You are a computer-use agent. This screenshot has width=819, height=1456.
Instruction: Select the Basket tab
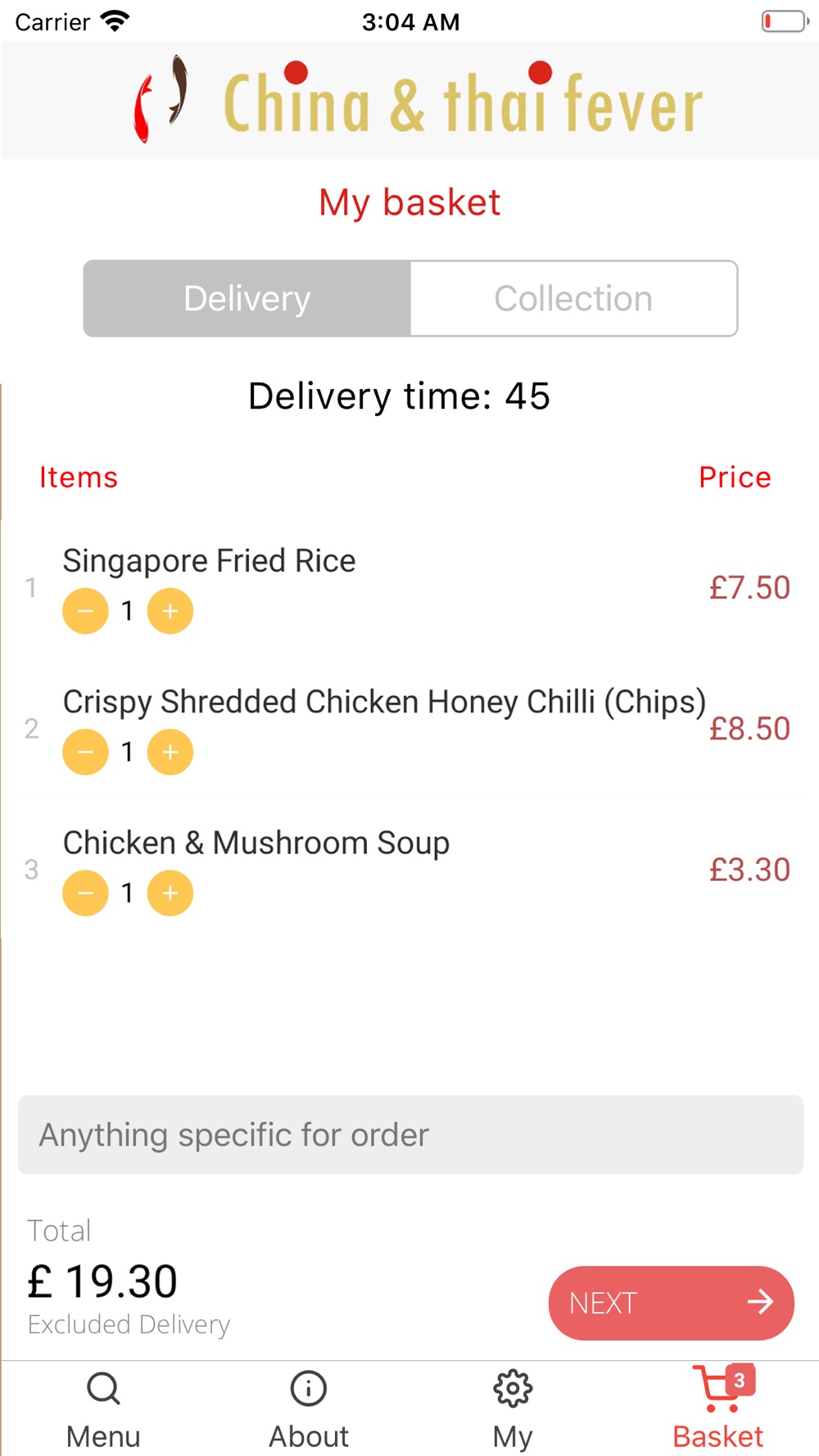coord(718,1410)
